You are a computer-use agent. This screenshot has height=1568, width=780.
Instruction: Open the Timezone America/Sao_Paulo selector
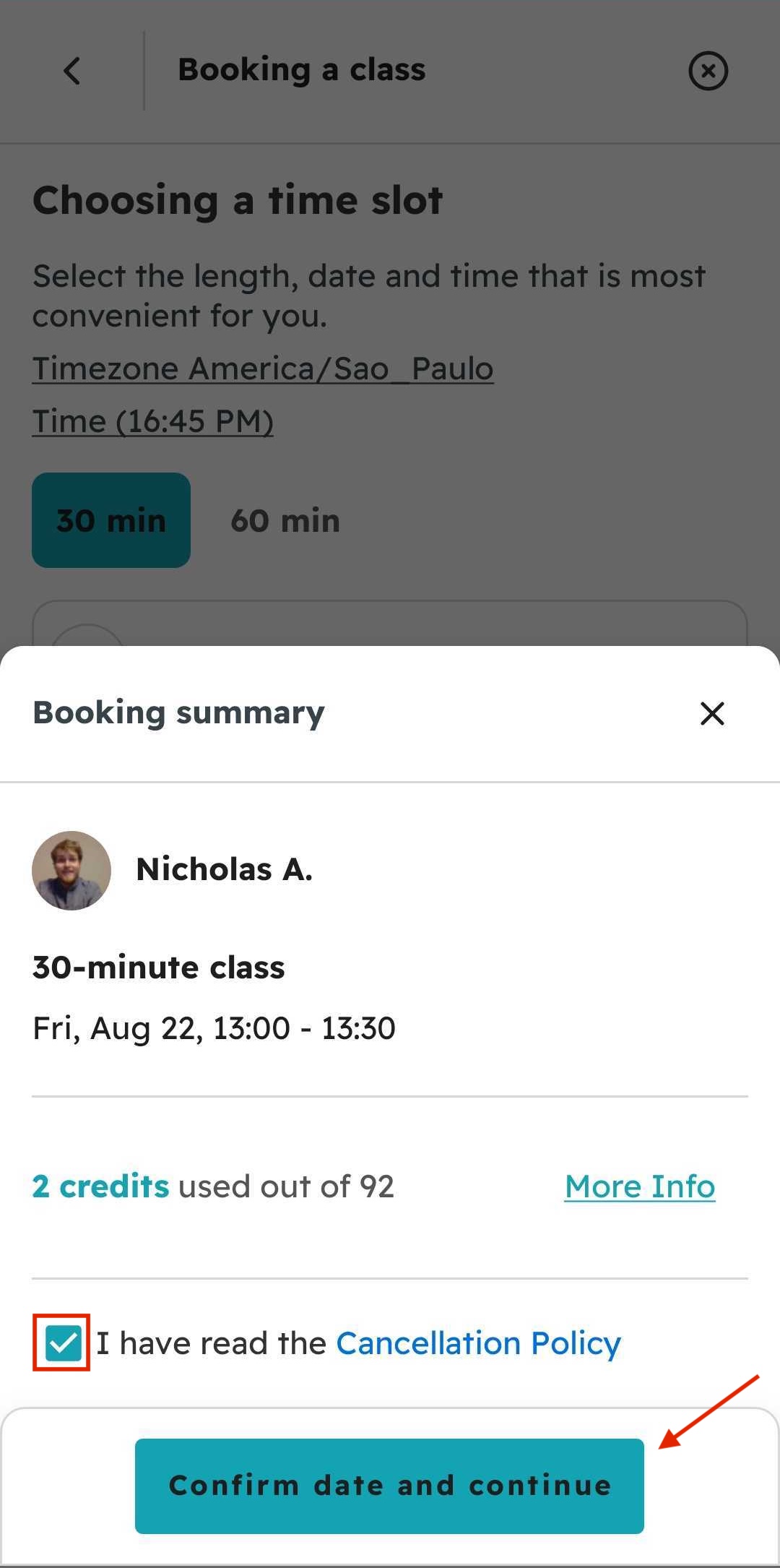(x=262, y=369)
